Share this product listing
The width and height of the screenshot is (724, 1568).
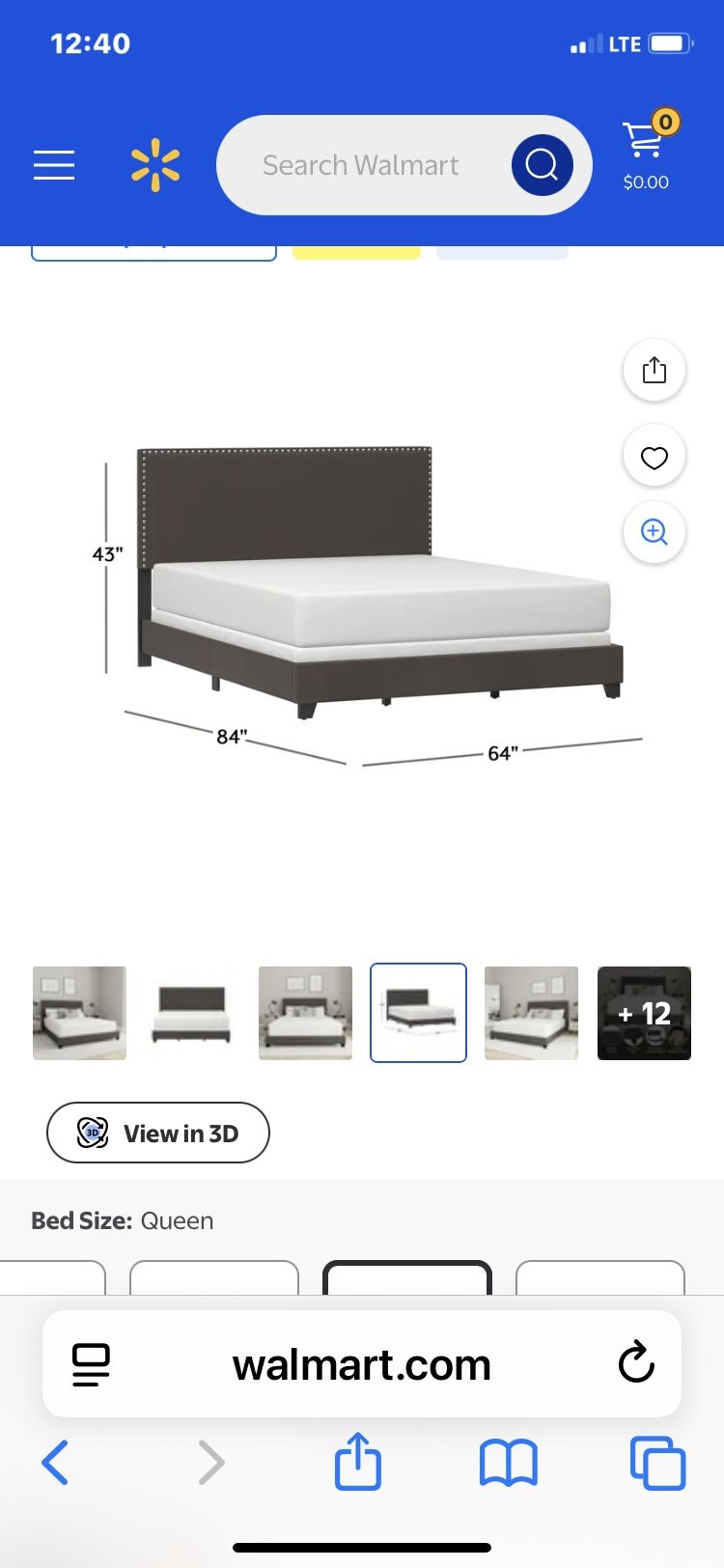pyautogui.click(x=654, y=370)
